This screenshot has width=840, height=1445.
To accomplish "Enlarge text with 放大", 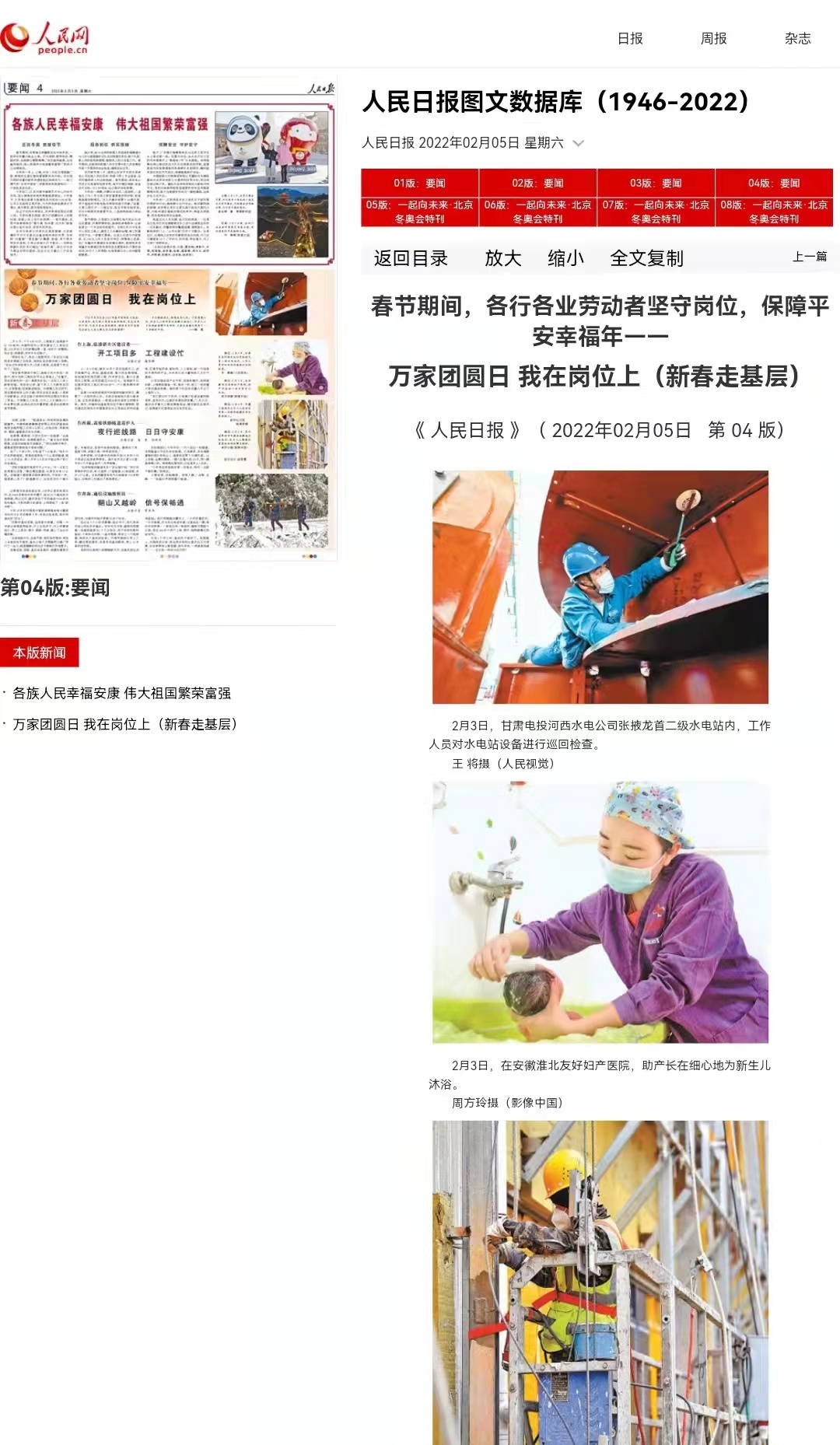I will (x=502, y=258).
